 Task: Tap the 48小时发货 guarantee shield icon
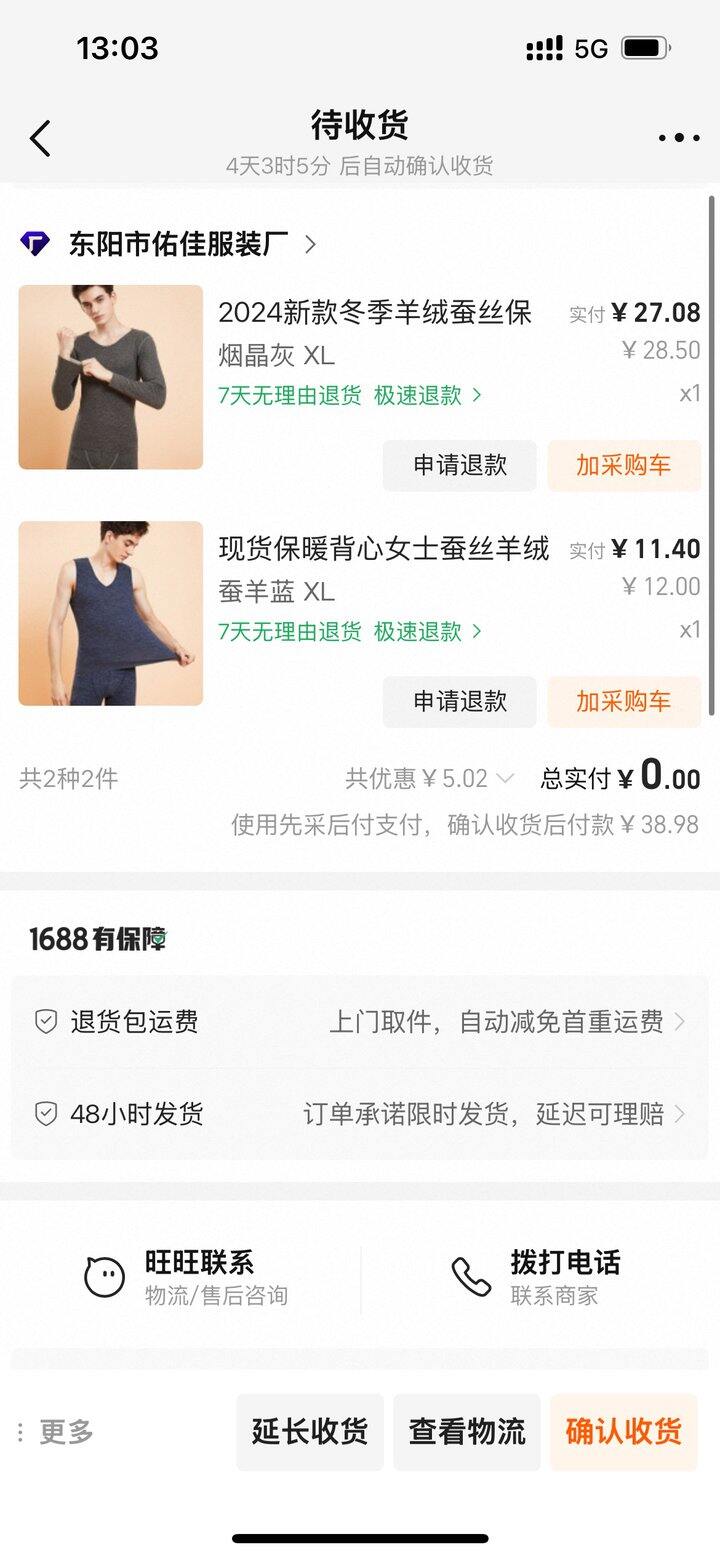(44, 1114)
